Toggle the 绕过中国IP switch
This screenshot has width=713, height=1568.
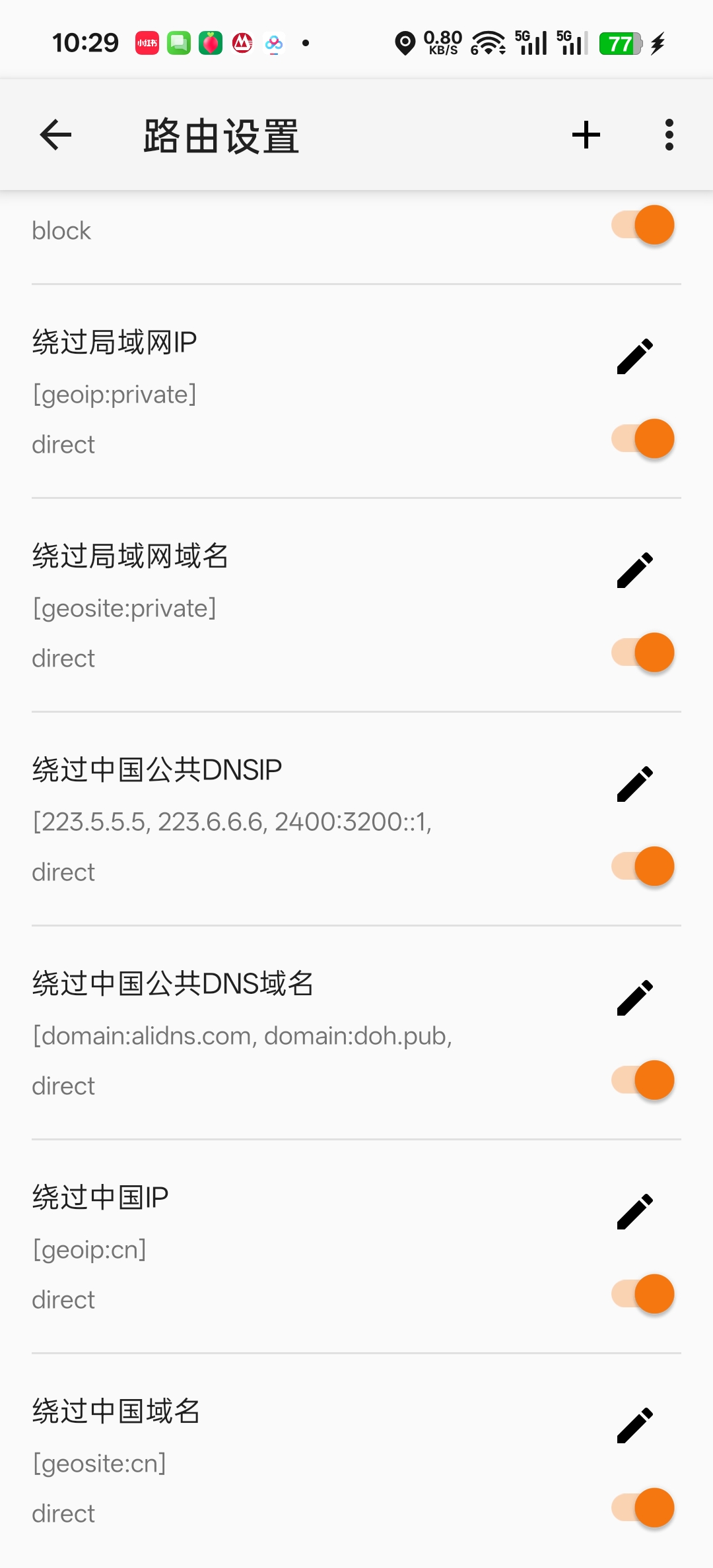click(x=643, y=1294)
